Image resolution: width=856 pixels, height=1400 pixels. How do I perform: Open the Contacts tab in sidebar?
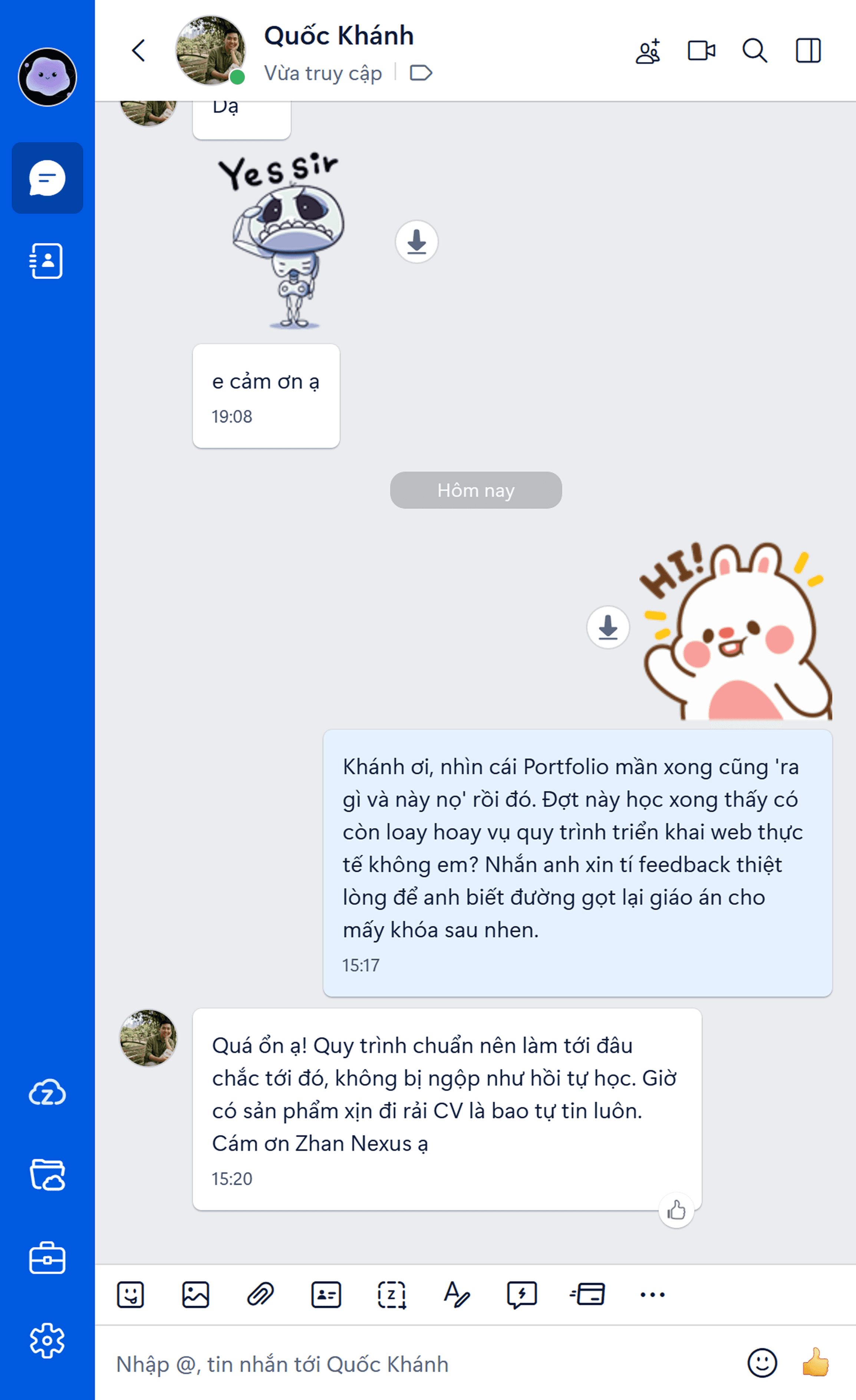47,261
